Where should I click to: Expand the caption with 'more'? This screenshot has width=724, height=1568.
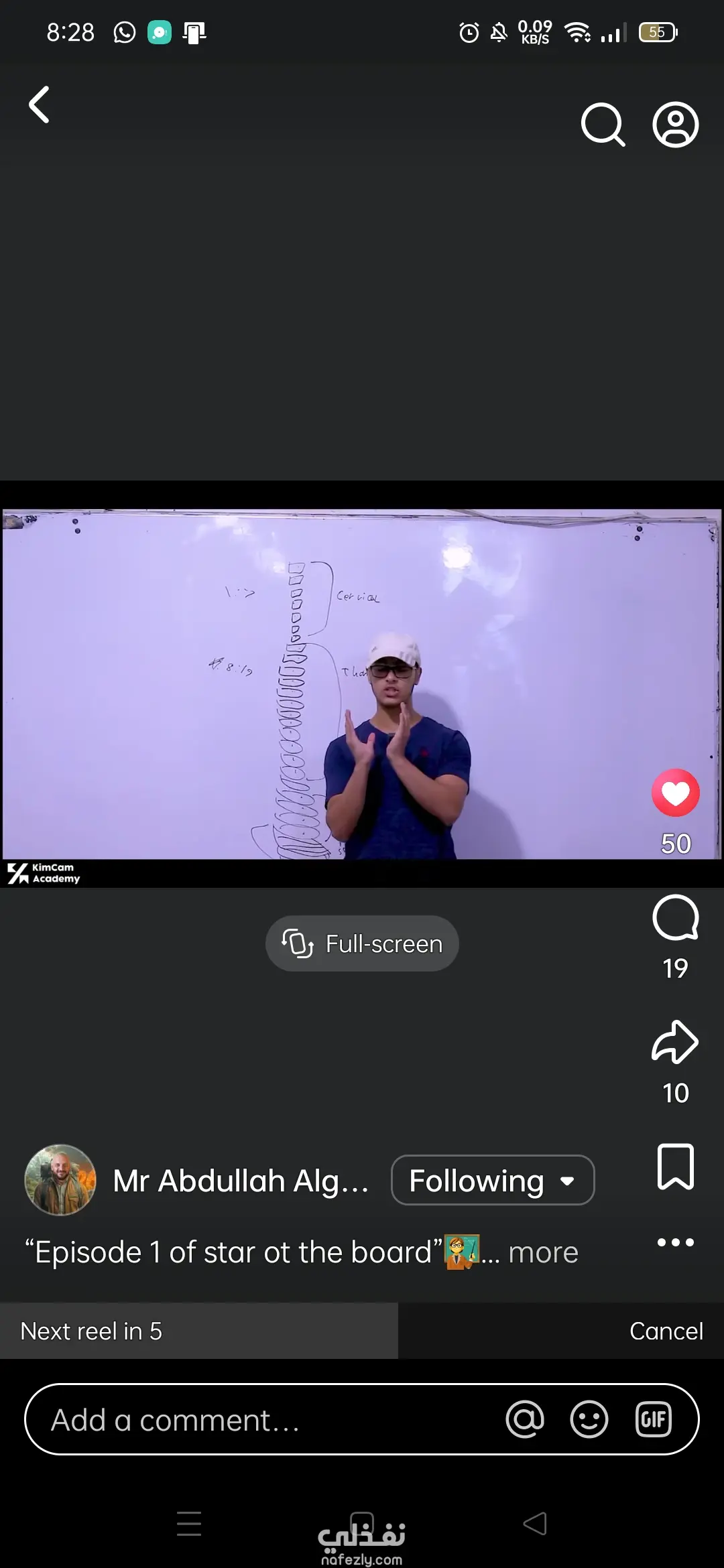pyautogui.click(x=543, y=1252)
